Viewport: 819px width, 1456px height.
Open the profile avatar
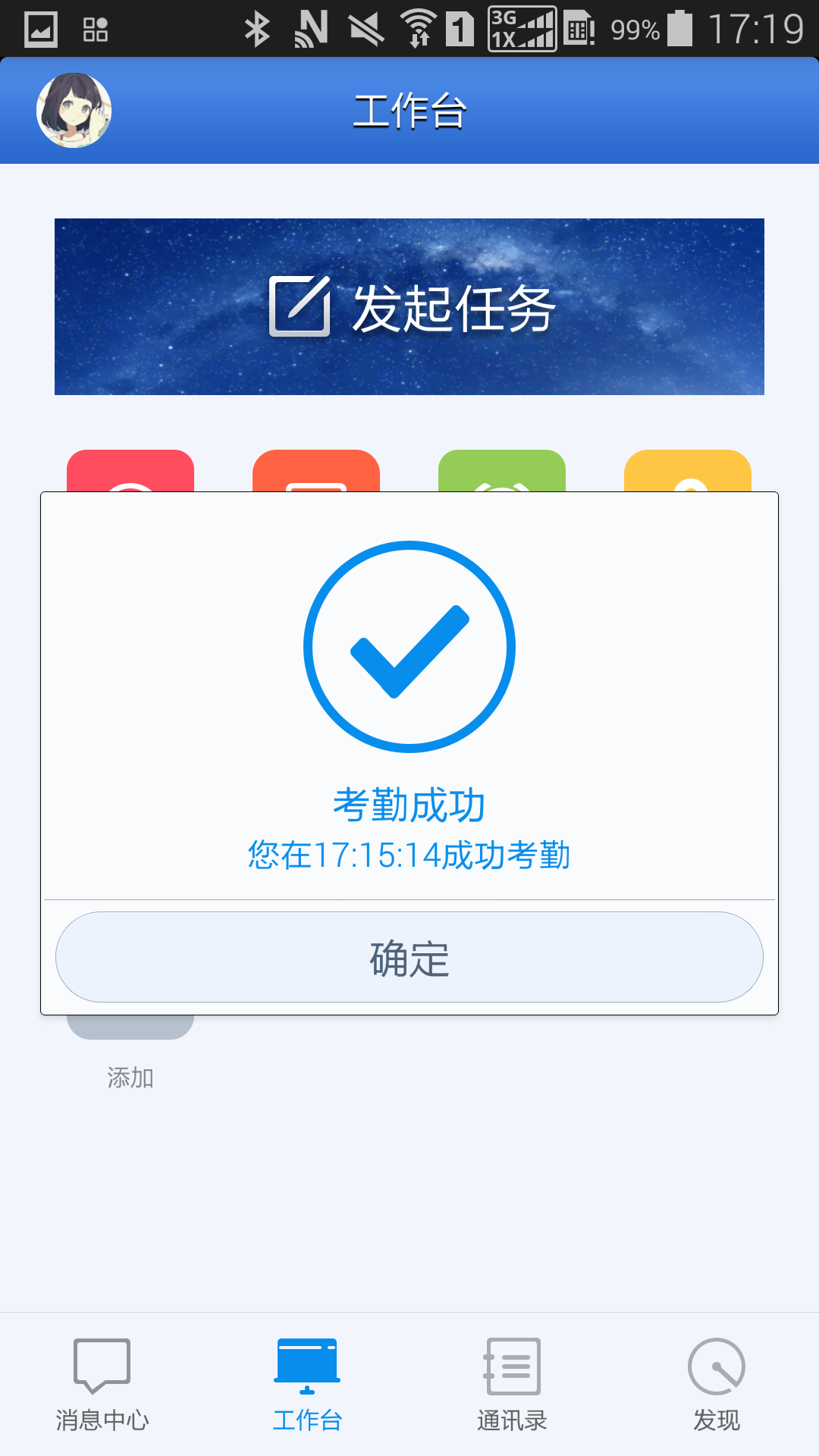[x=74, y=111]
